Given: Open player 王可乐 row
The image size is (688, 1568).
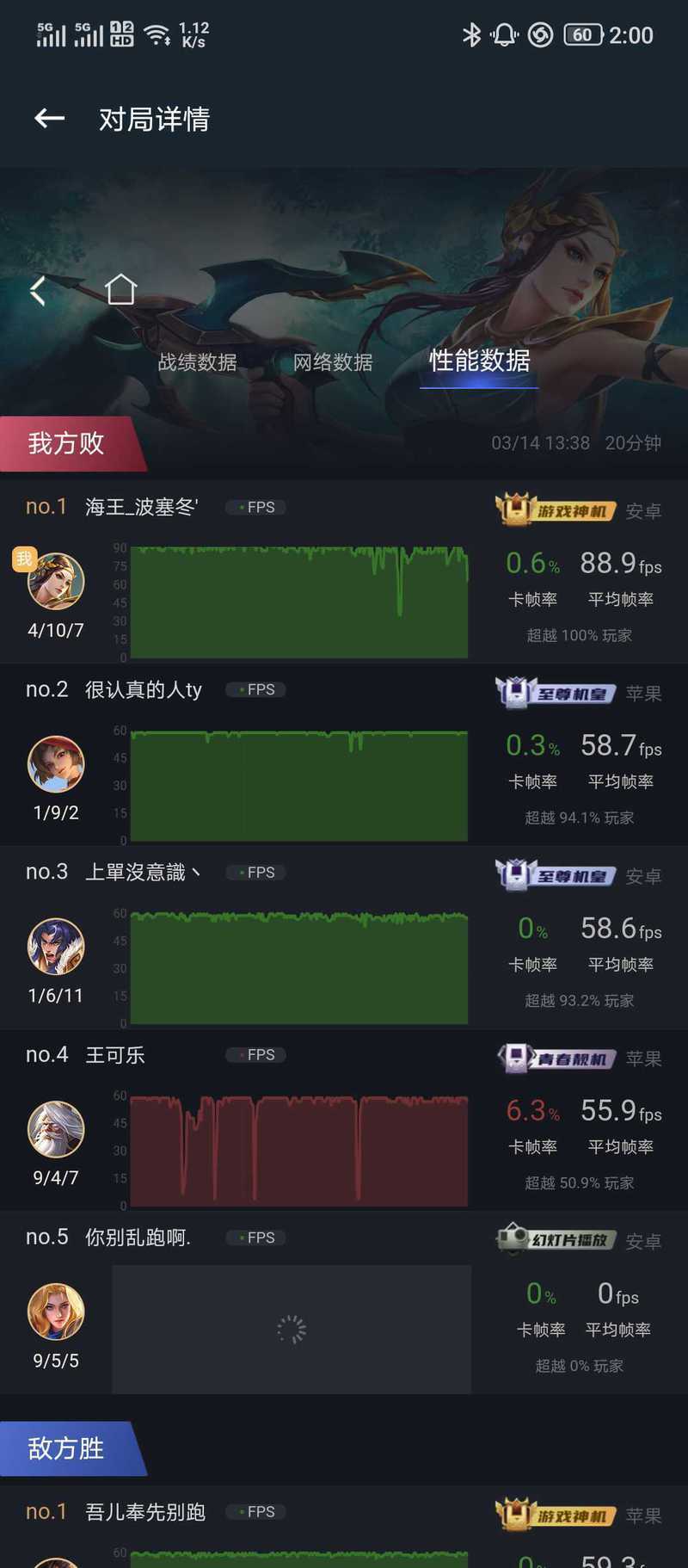Looking at the screenshot, I should coord(115,1054).
